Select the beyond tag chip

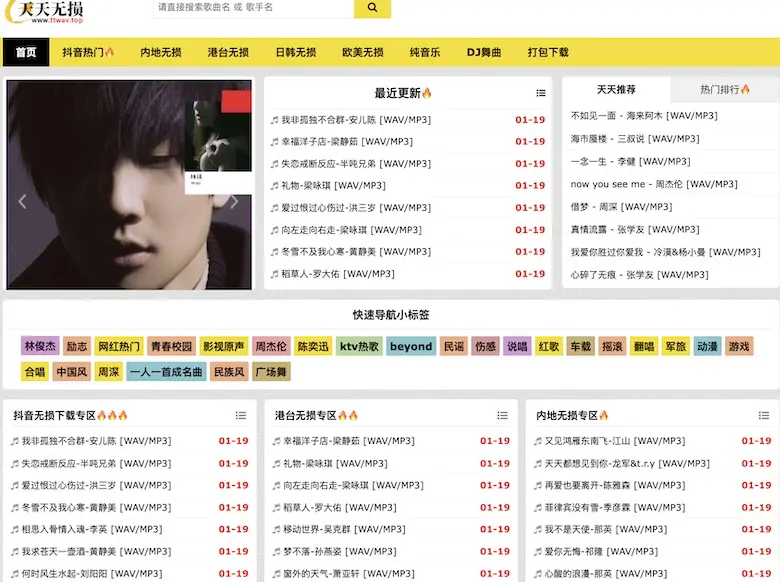411,347
